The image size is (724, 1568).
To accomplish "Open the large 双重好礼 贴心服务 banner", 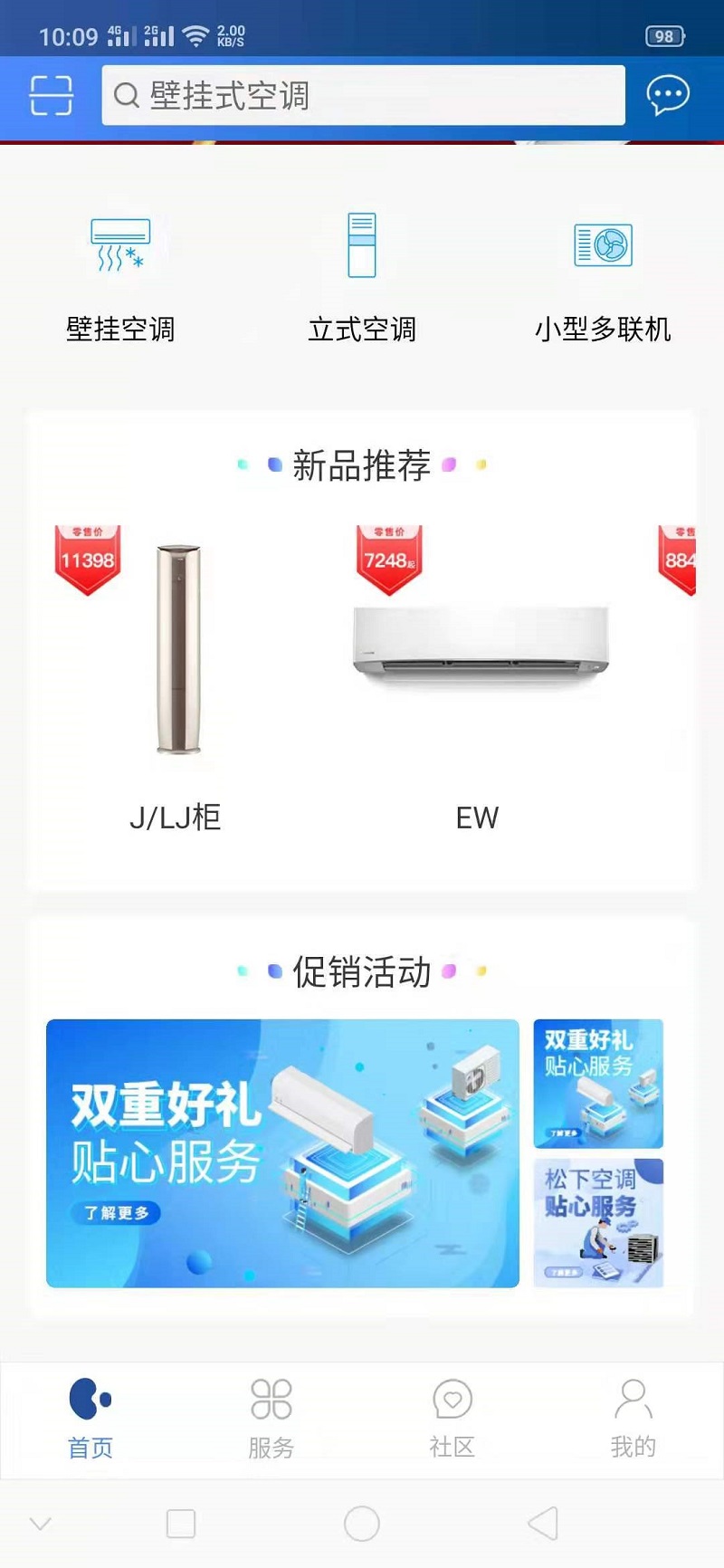I will click(x=282, y=1153).
